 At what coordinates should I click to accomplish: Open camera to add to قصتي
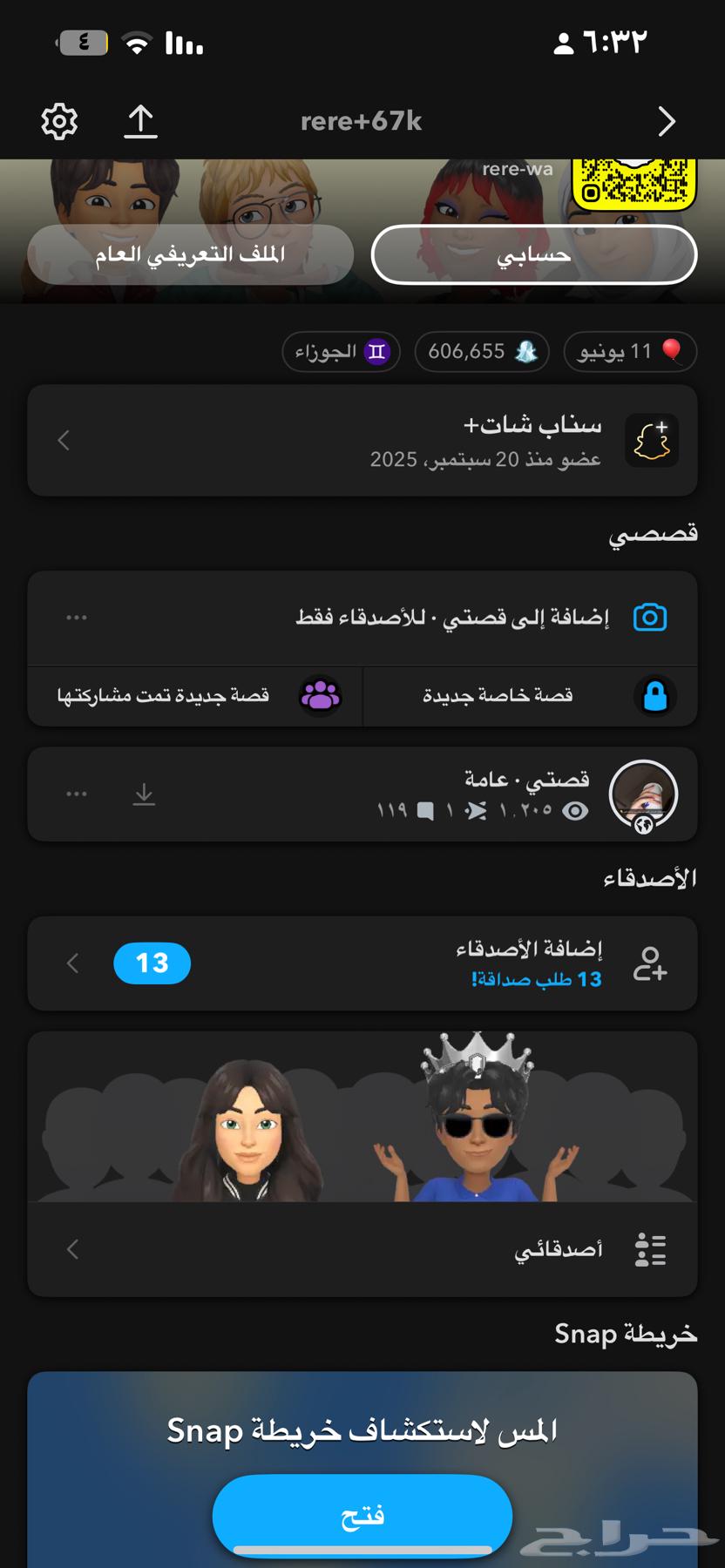coord(650,617)
